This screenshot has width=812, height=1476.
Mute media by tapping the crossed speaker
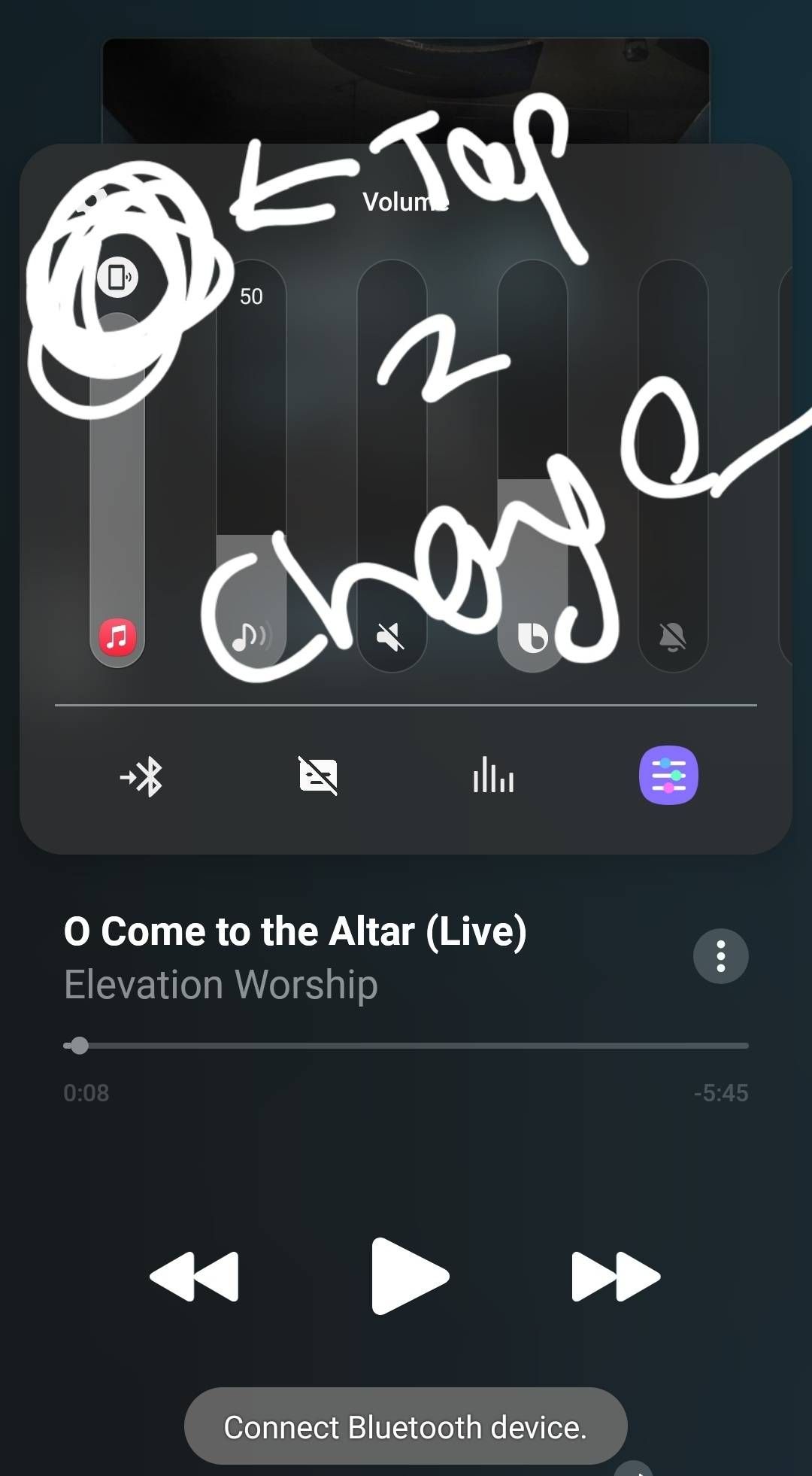tap(391, 636)
